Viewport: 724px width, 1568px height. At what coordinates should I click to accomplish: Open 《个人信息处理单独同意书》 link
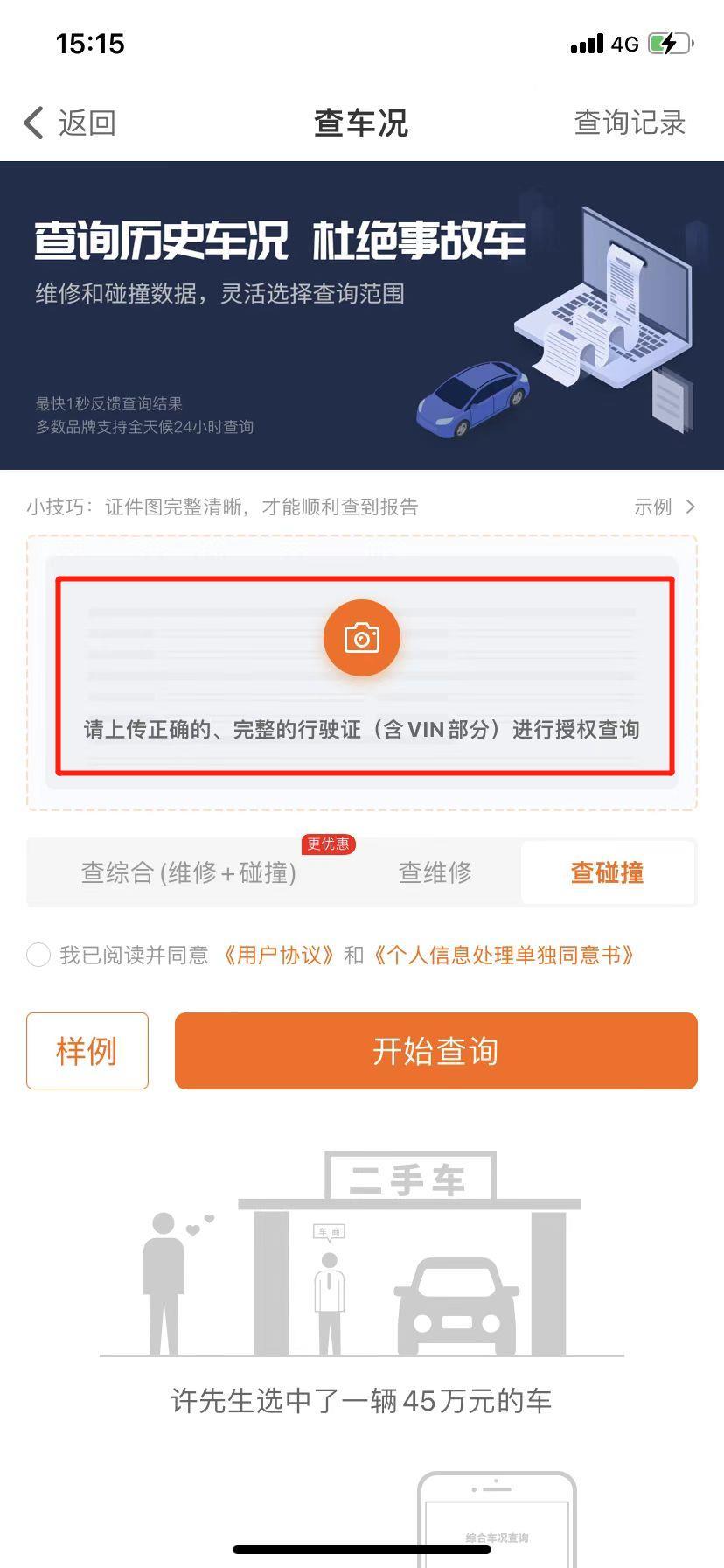[x=505, y=955]
